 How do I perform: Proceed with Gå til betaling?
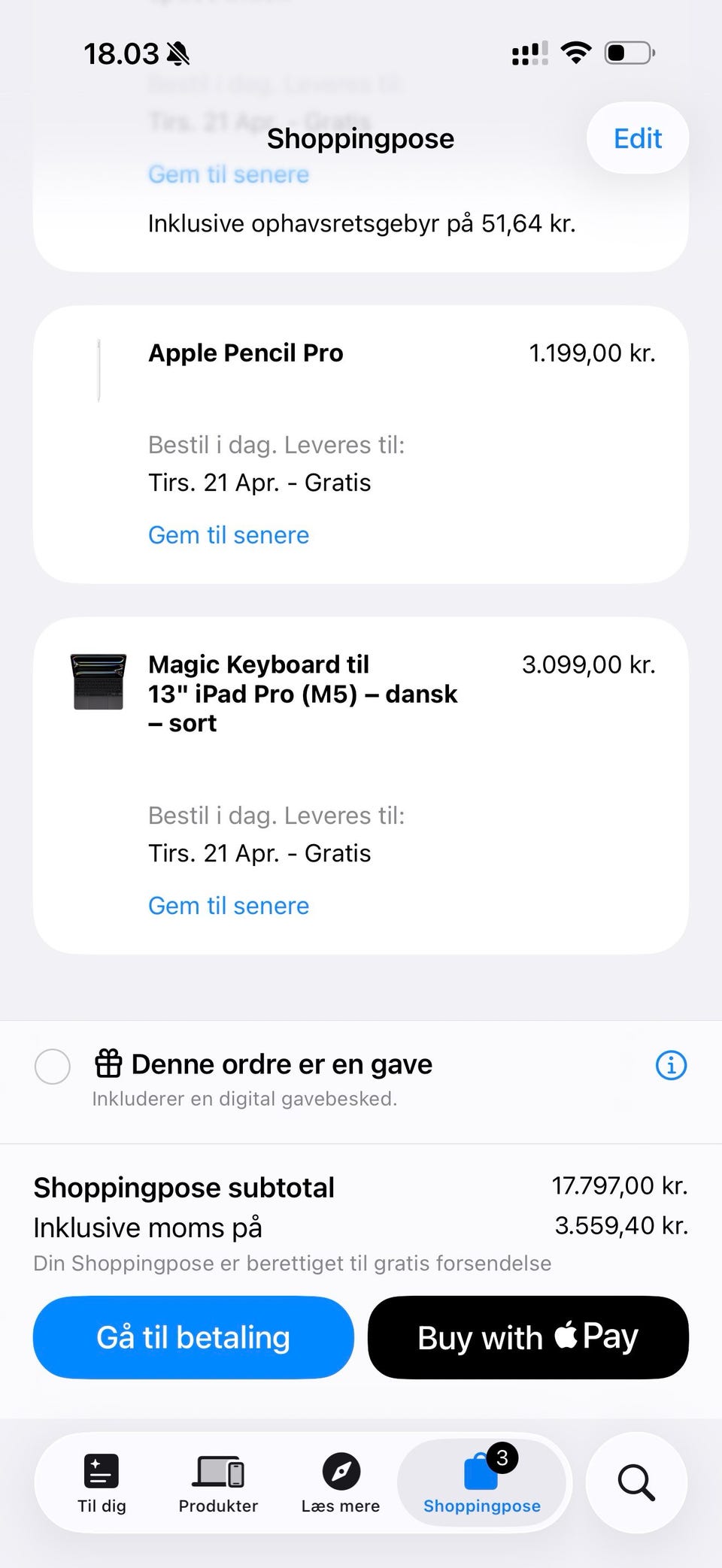[193, 1338]
